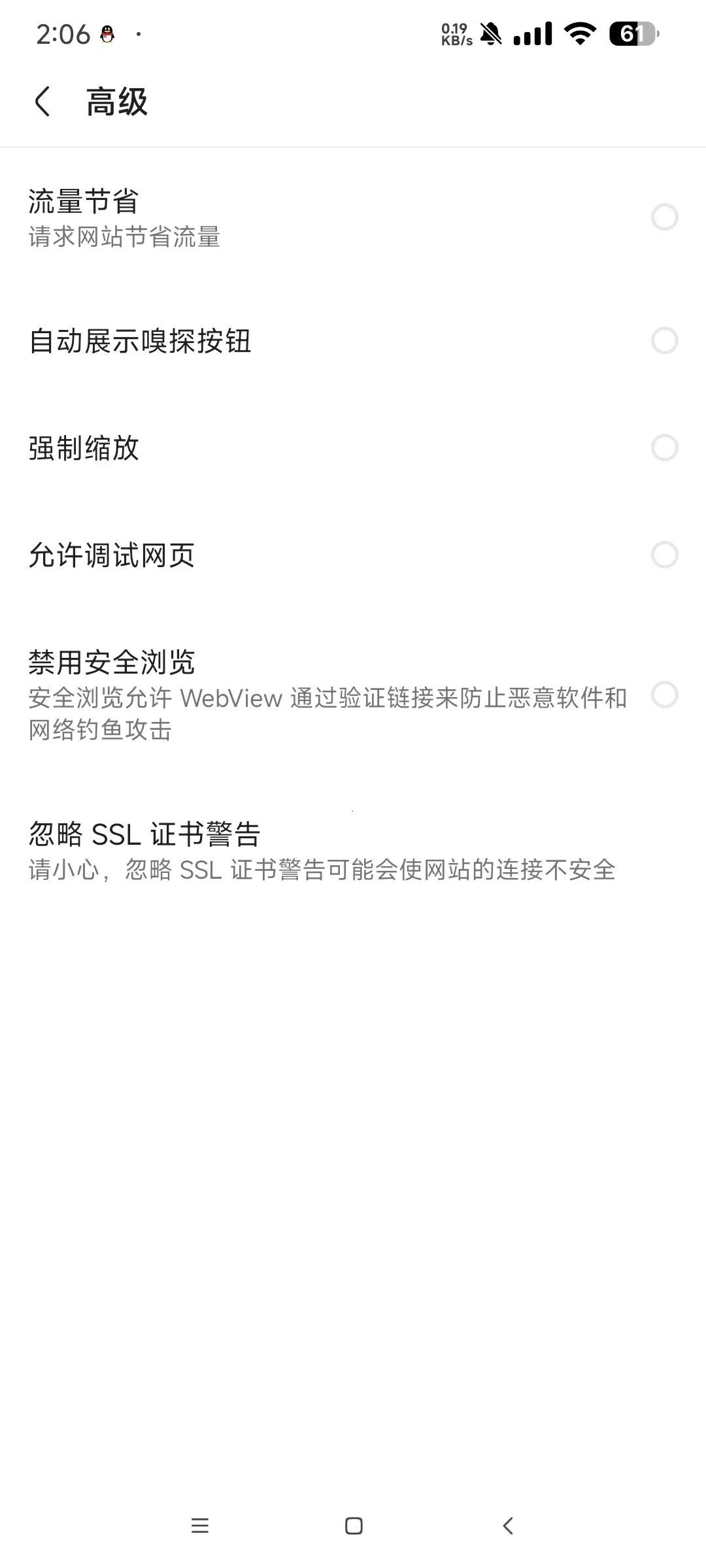Open the system recent apps menu
Image resolution: width=706 pixels, height=1568 pixels.
coord(200,1526)
